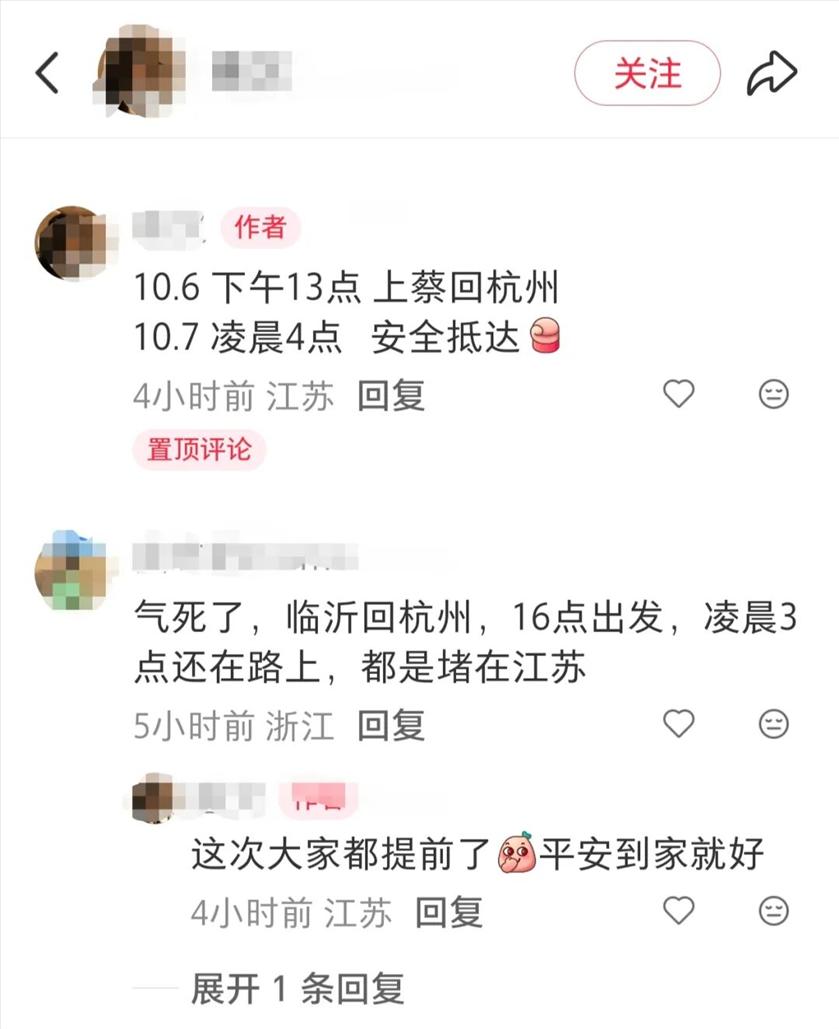The width and height of the screenshot is (839, 1029).
Task: Expand 展开 1 条回复
Action: [297, 988]
